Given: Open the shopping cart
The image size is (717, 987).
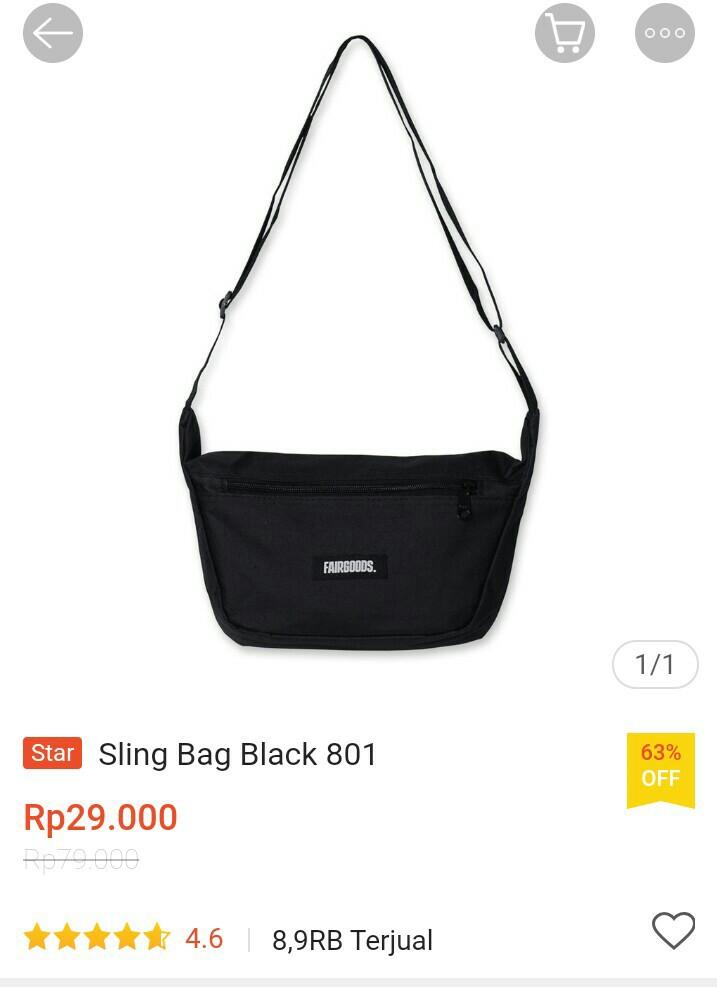Looking at the screenshot, I should click(x=565, y=34).
